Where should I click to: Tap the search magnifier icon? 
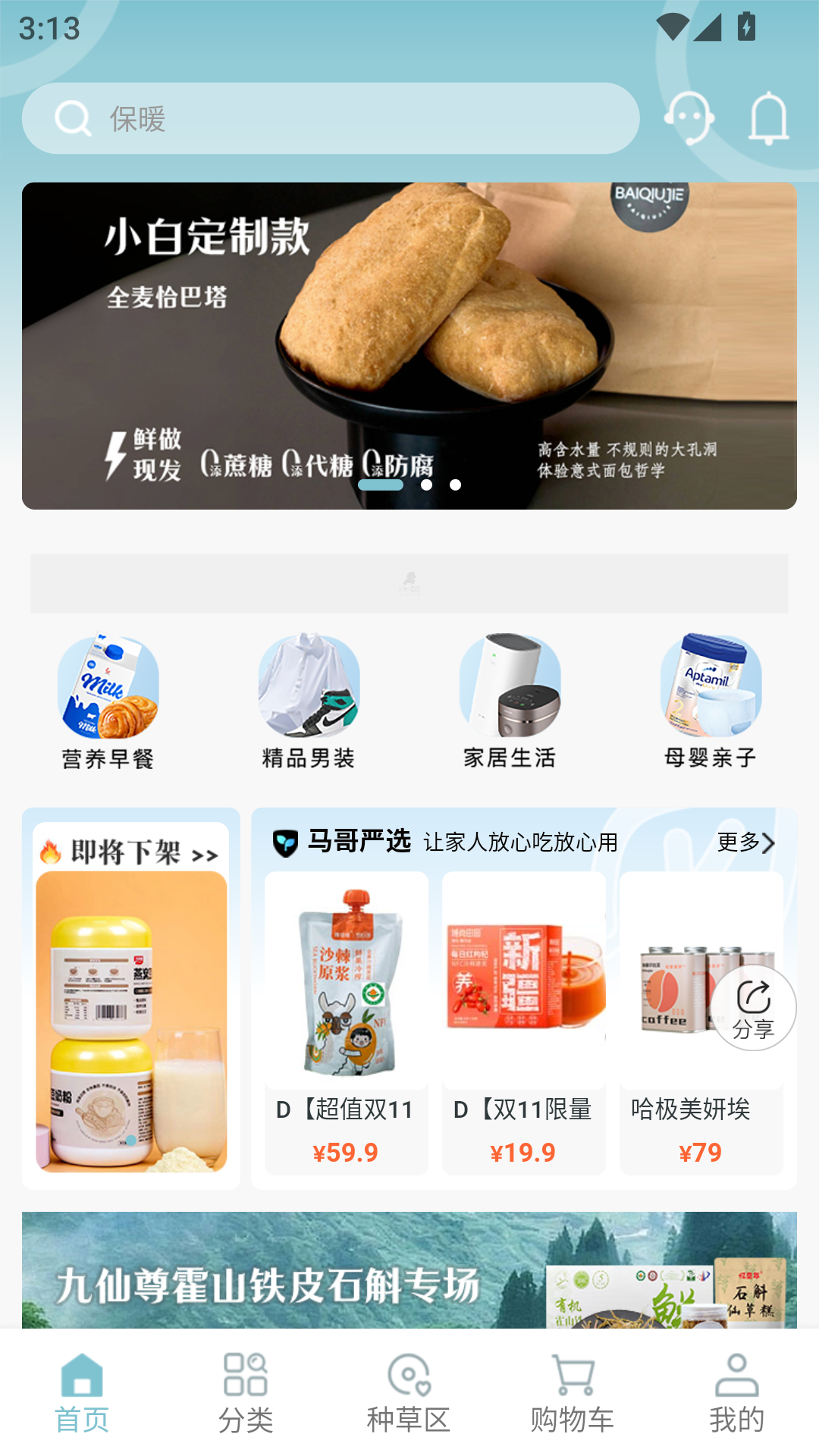pyautogui.click(x=72, y=118)
